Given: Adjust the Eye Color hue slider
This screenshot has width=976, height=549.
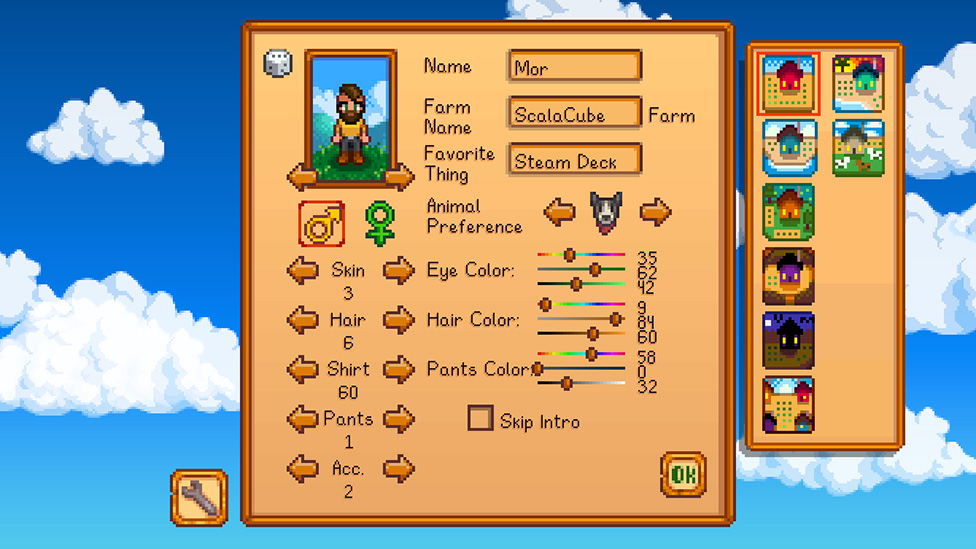Looking at the screenshot, I should pos(569,256).
